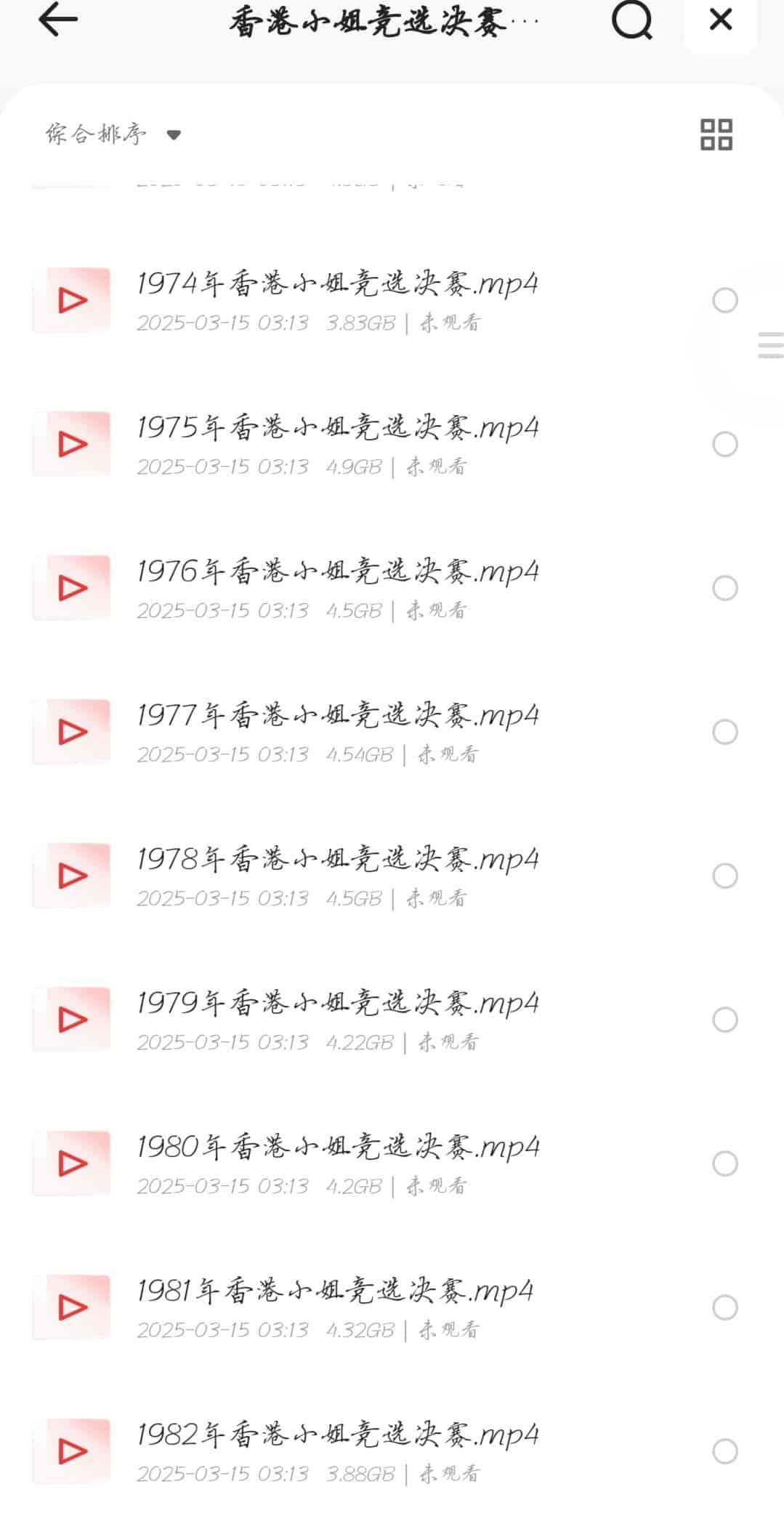Open 1978年香港小姐竞选决赛.mp4
784x1513 pixels.
click(x=337, y=859)
